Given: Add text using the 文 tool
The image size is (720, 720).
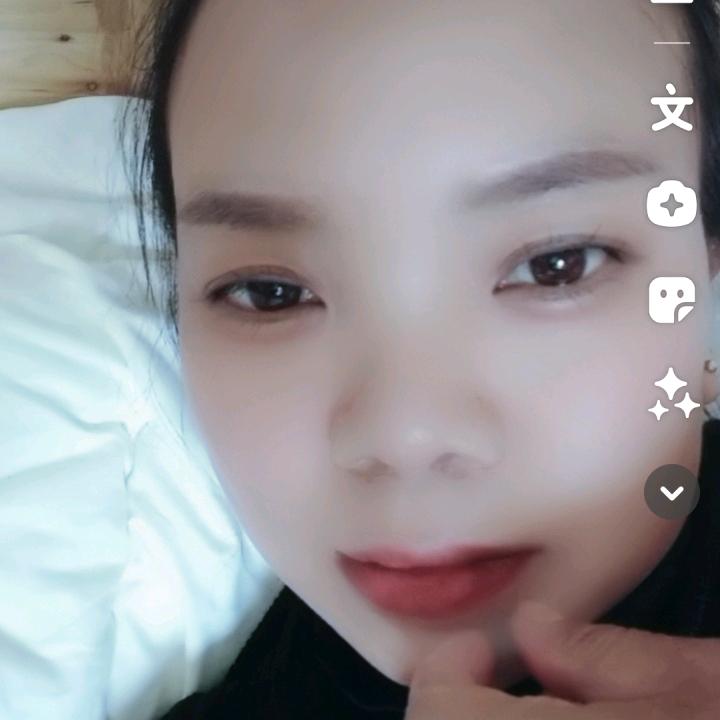Looking at the screenshot, I should (672, 108).
